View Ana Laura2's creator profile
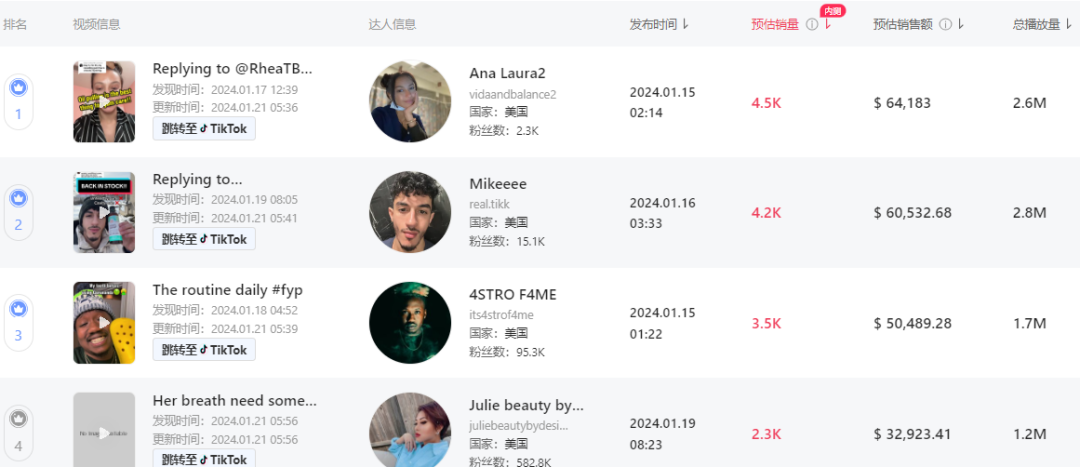 coord(410,102)
